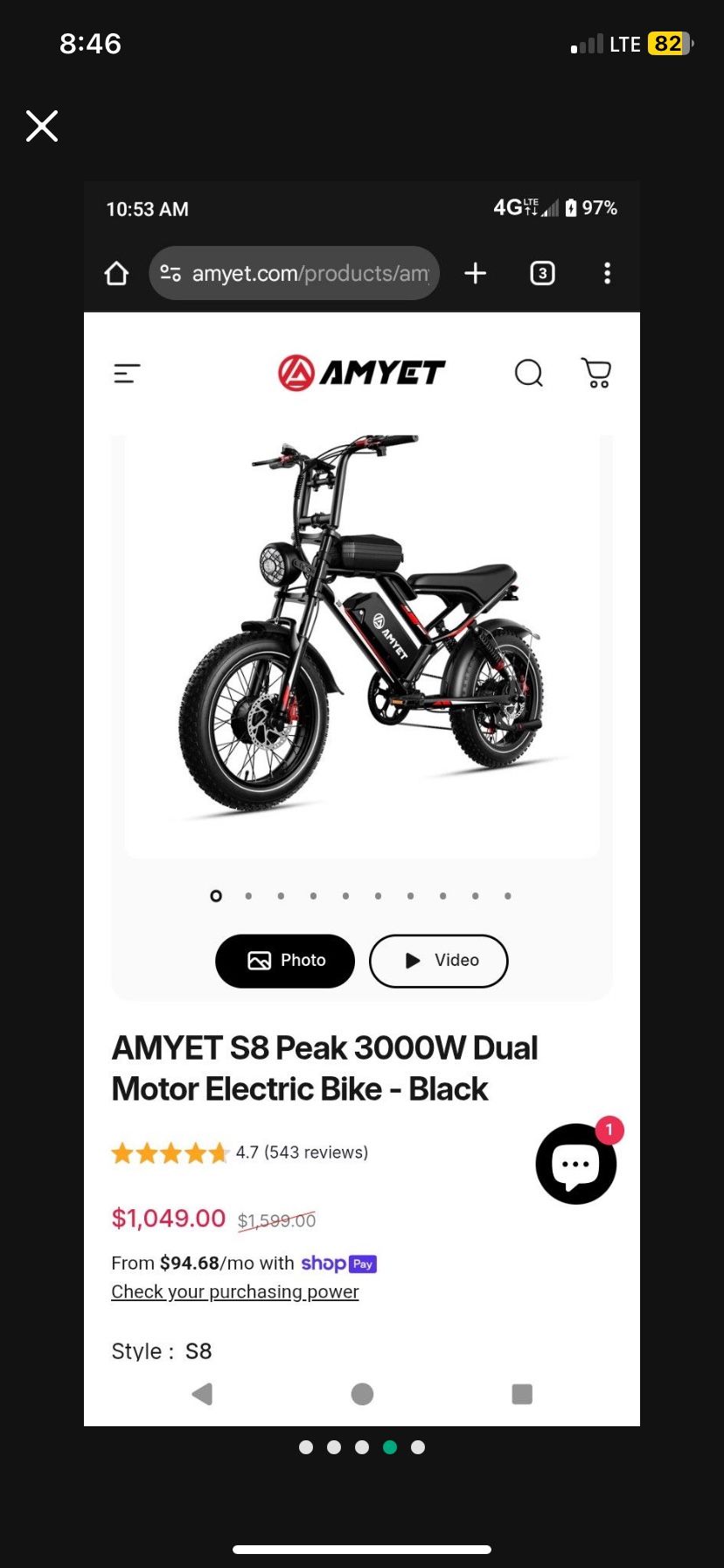Jump to the first image page dot
The width and height of the screenshot is (724, 1568).
(306, 1447)
